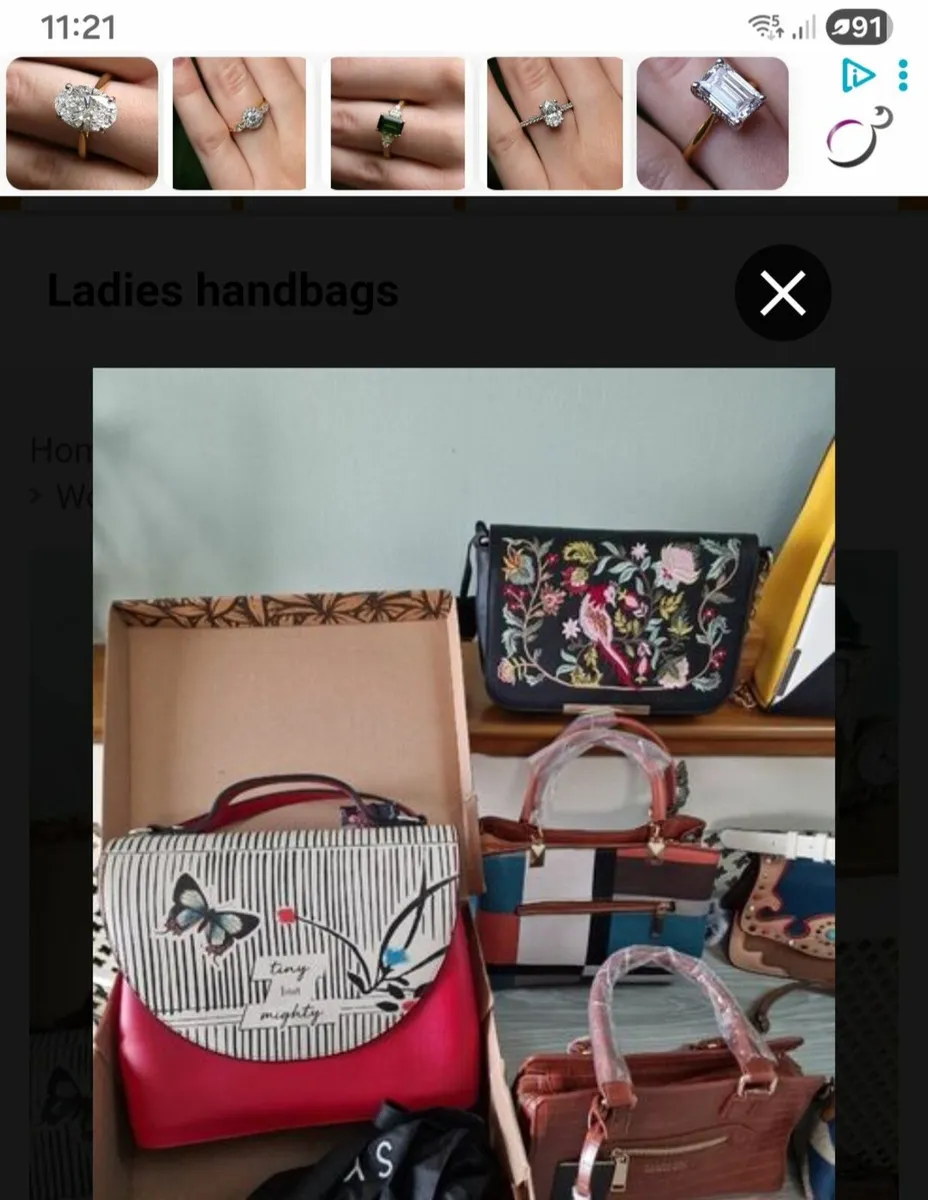The image size is (928, 1200).
Task: Tap the AdChoices info icon on the ad
Action: [855, 75]
